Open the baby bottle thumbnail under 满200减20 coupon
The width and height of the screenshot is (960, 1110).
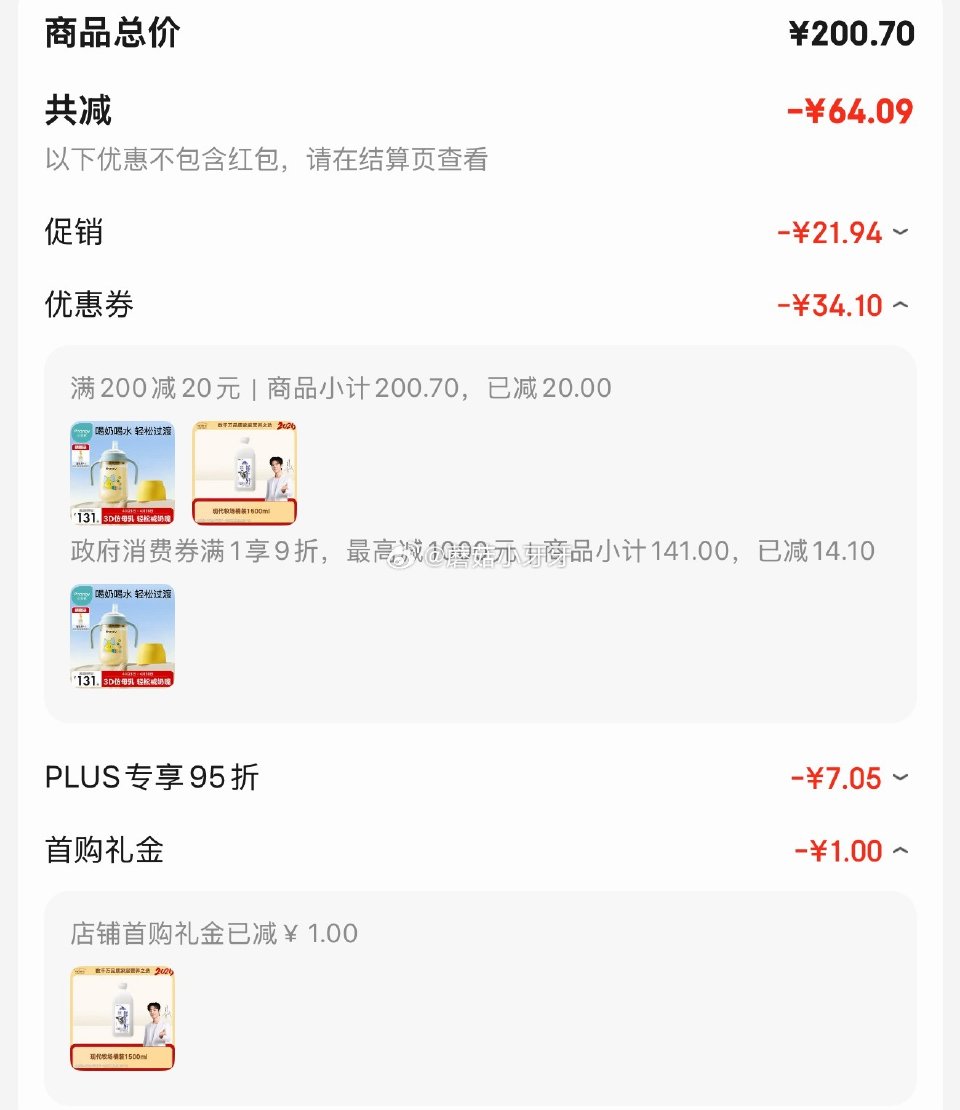tap(120, 472)
